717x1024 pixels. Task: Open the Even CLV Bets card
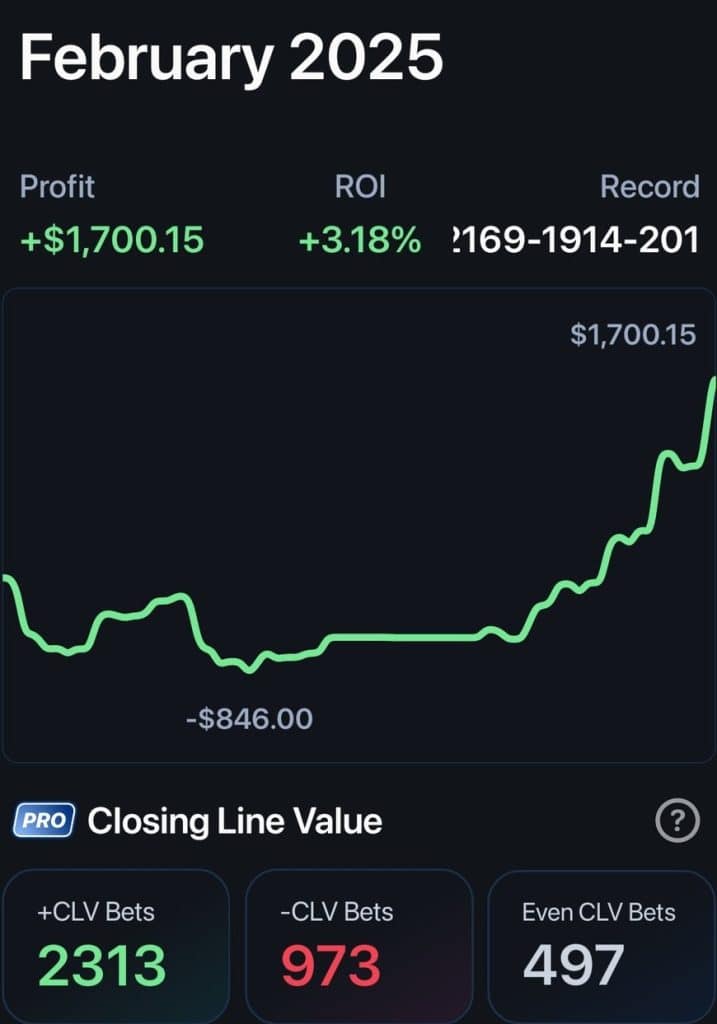coord(600,945)
